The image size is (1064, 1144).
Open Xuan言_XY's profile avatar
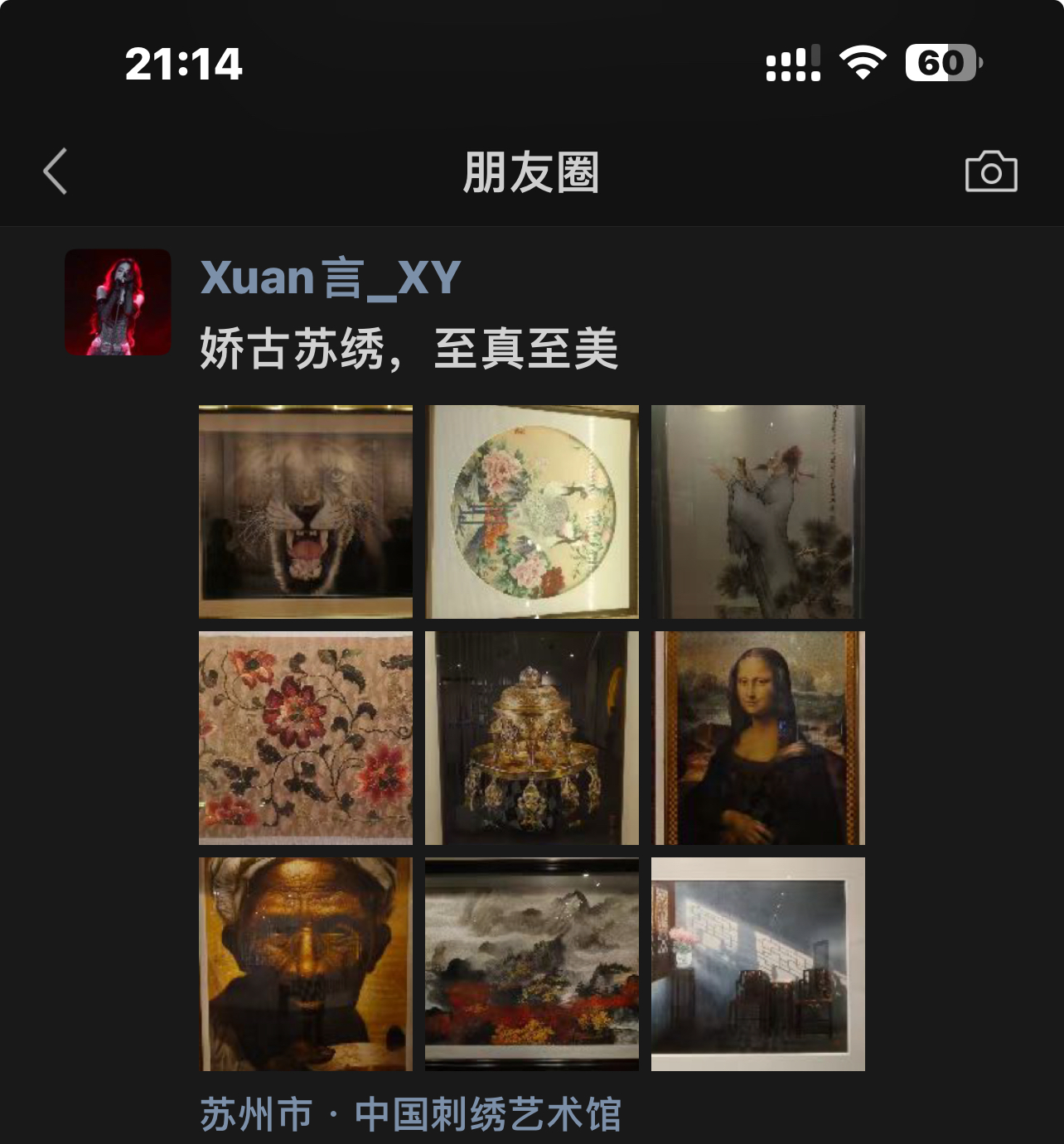(118, 302)
